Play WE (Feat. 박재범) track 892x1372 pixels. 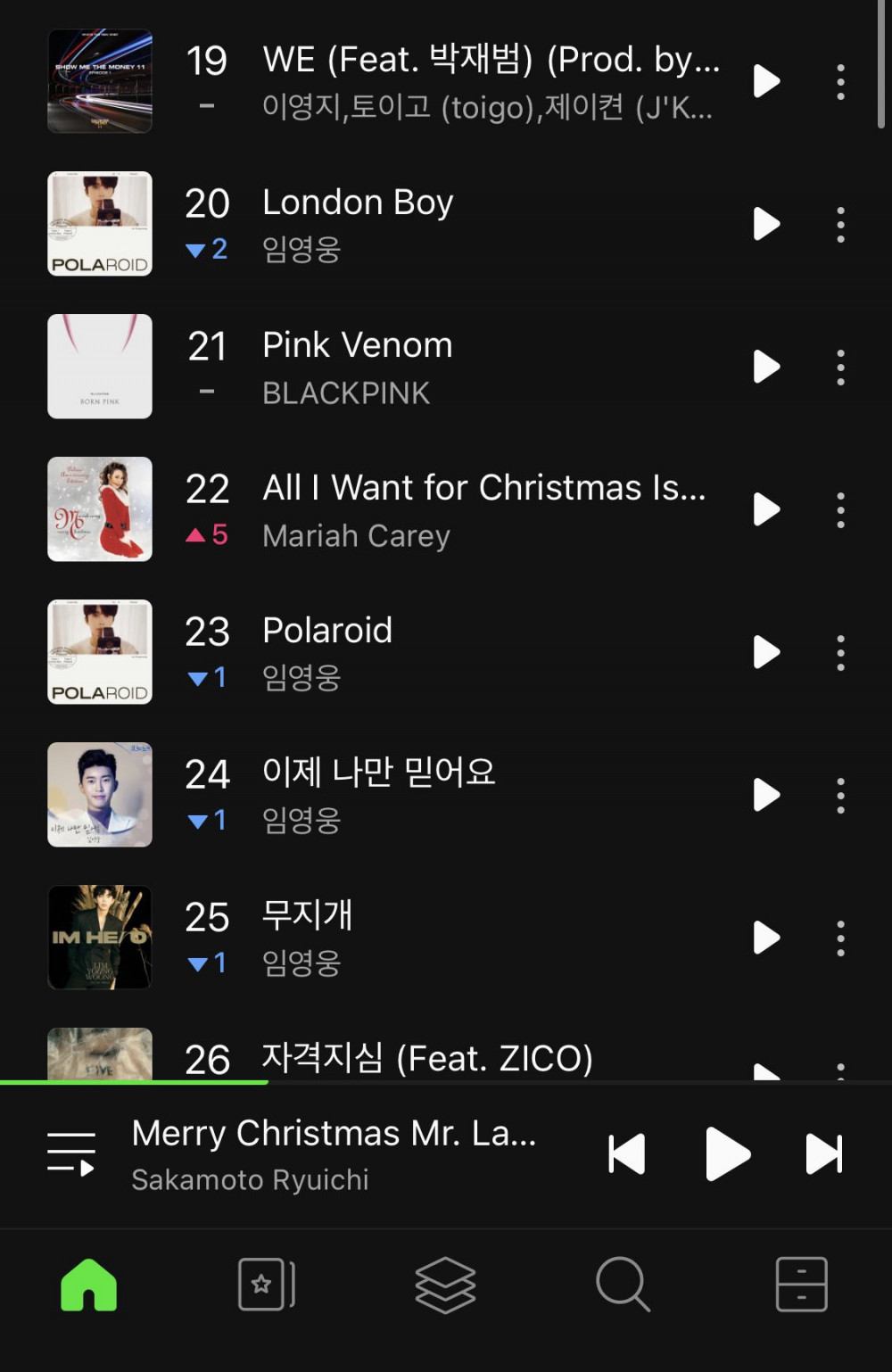point(765,81)
